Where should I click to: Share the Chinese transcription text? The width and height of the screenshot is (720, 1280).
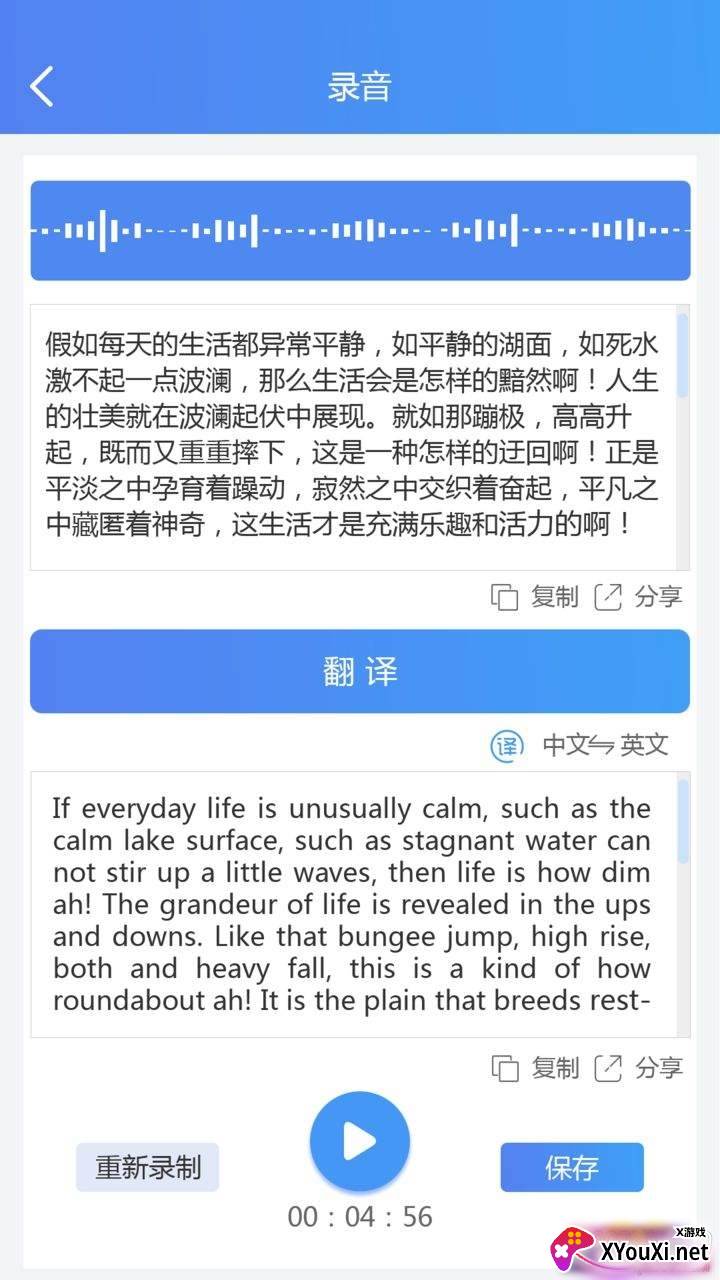tap(640, 598)
